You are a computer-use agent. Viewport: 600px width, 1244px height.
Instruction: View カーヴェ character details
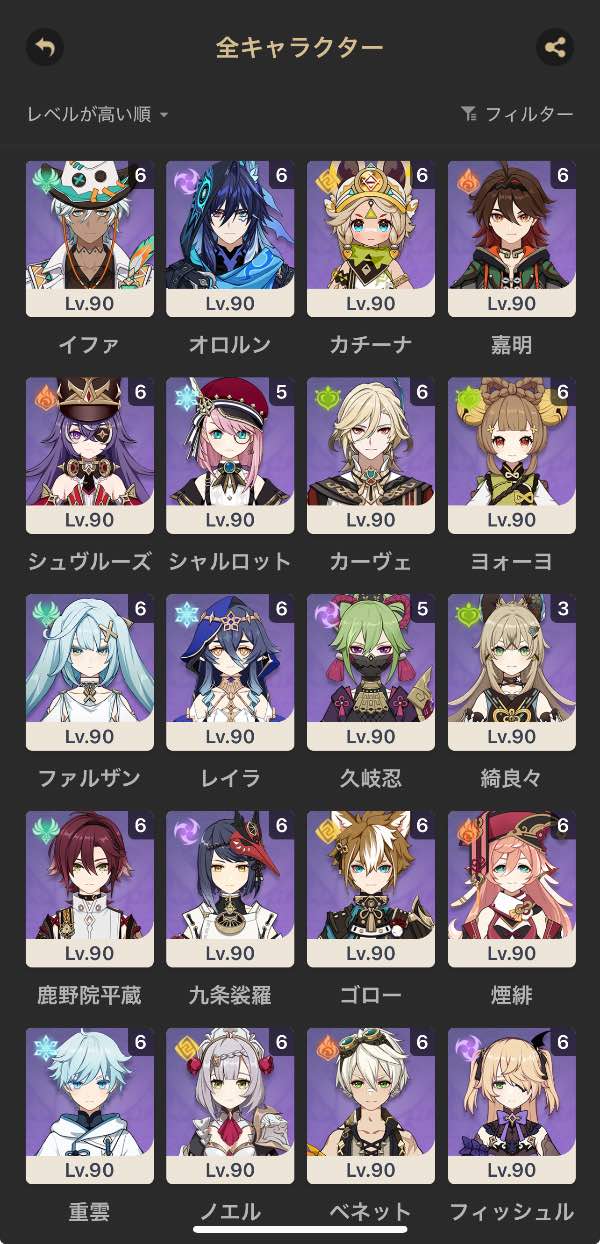pyautogui.click(x=371, y=455)
